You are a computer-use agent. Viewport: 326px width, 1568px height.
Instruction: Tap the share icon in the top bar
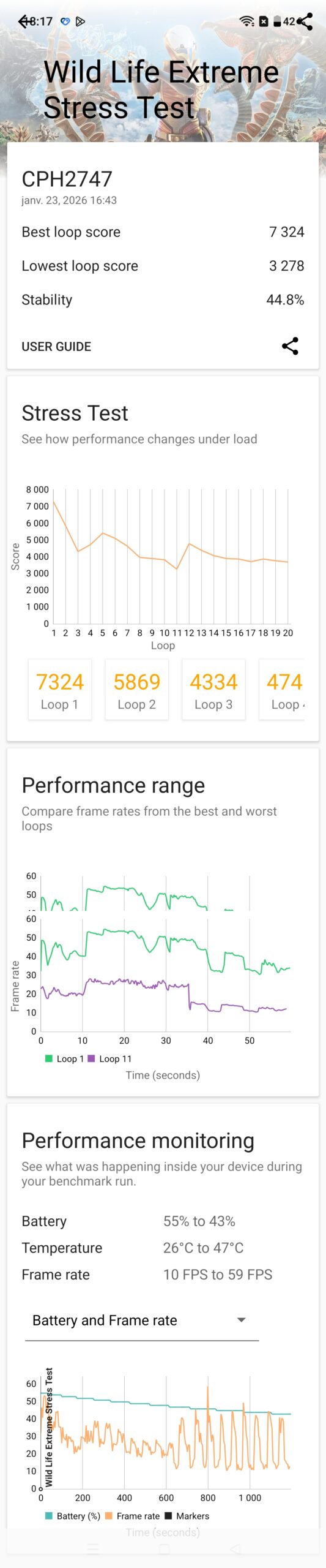point(305,21)
